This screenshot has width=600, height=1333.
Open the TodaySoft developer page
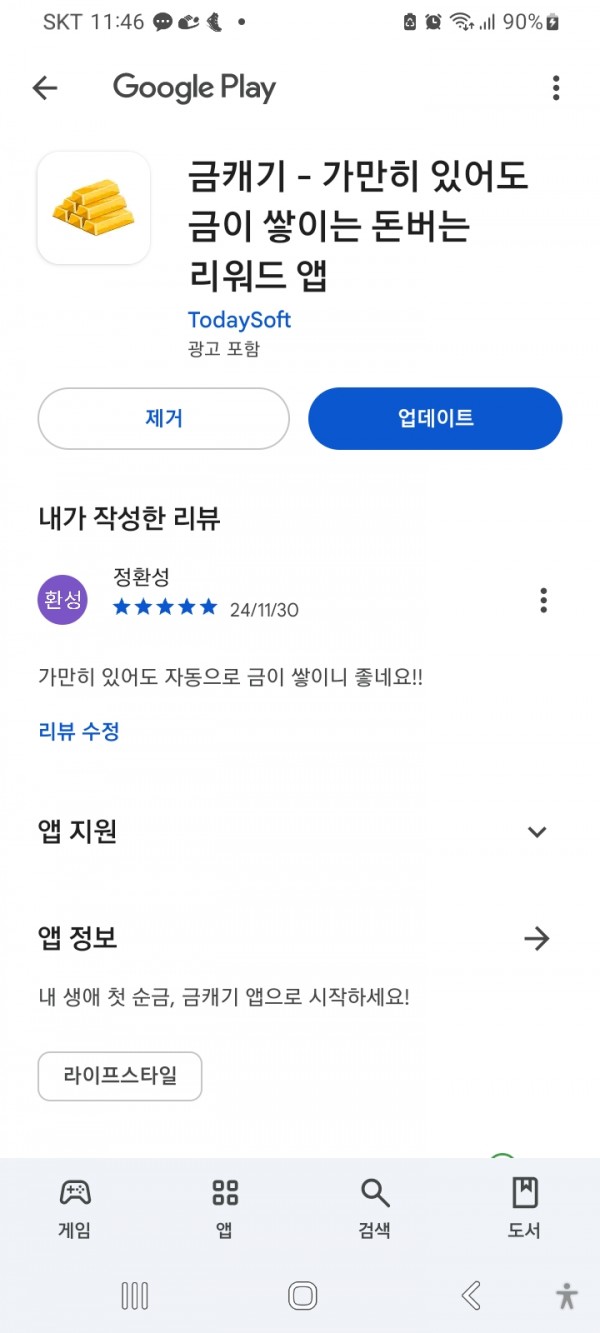[239, 320]
